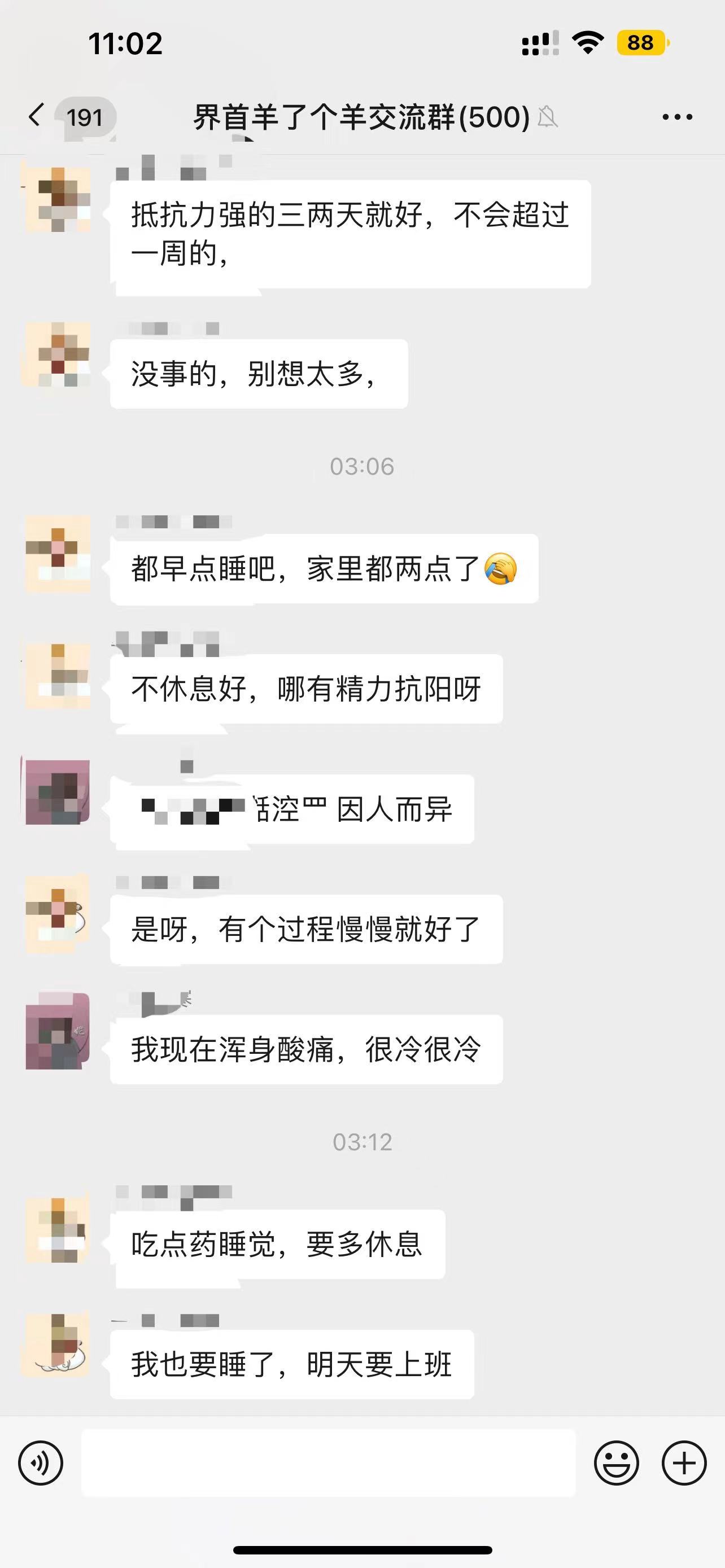Tap the group title 界首羊了个羊交流群(500)
The height and width of the screenshot is (1568, 725).
[x=359, y=116]
